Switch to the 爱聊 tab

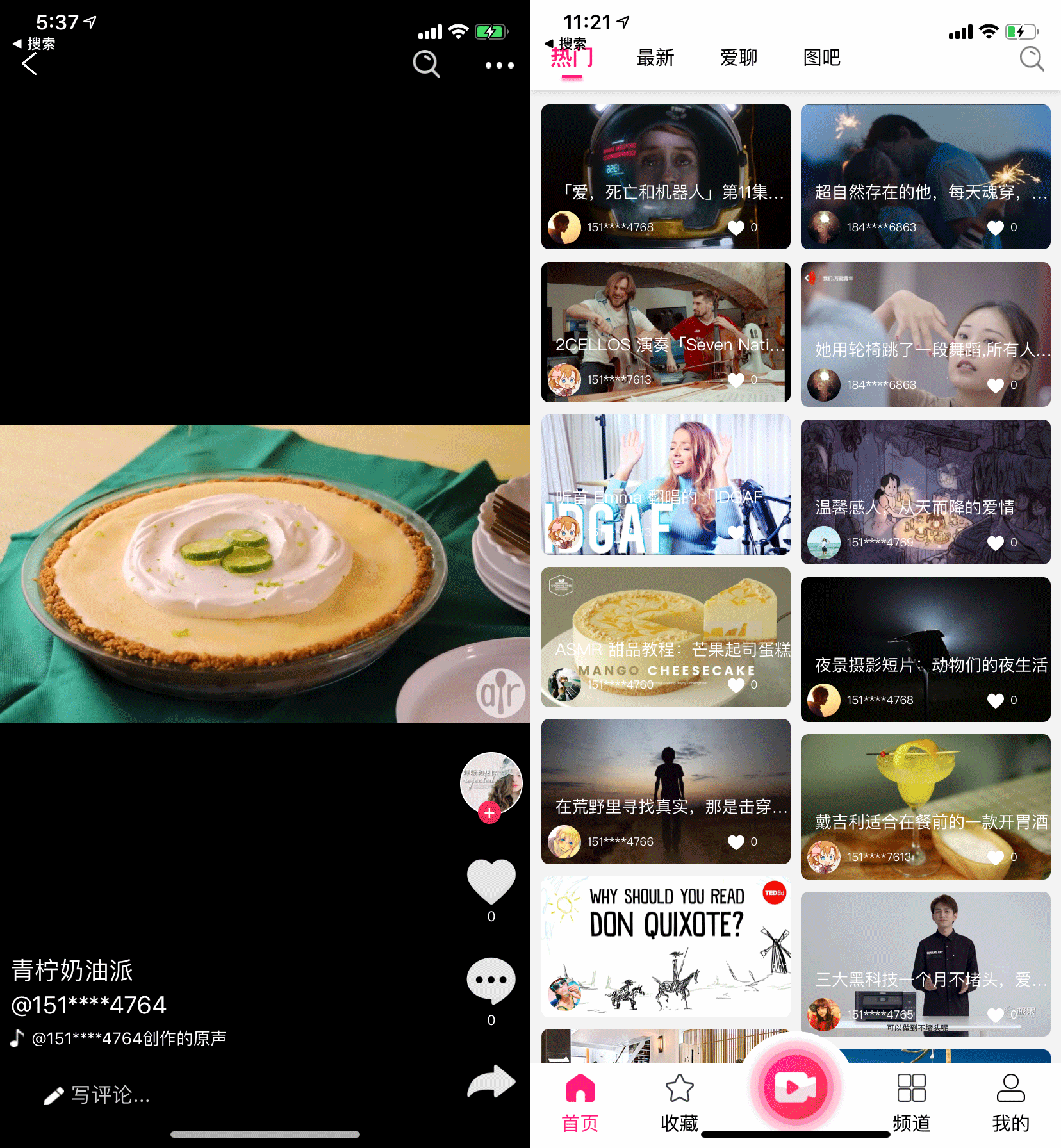pos(738,58)
